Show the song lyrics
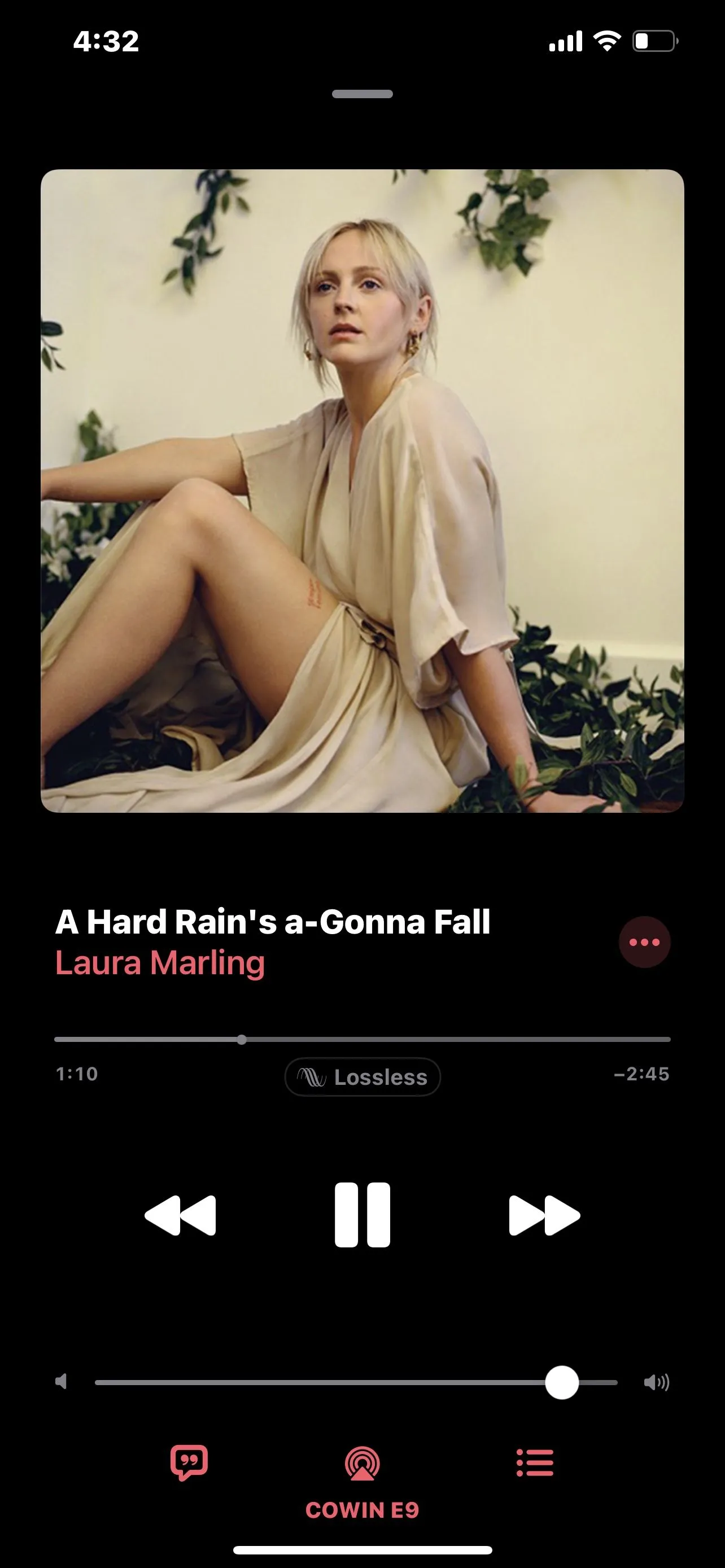Image resolution: width=725 pixels, height=1568 pixels. (x=189, y=1462)
